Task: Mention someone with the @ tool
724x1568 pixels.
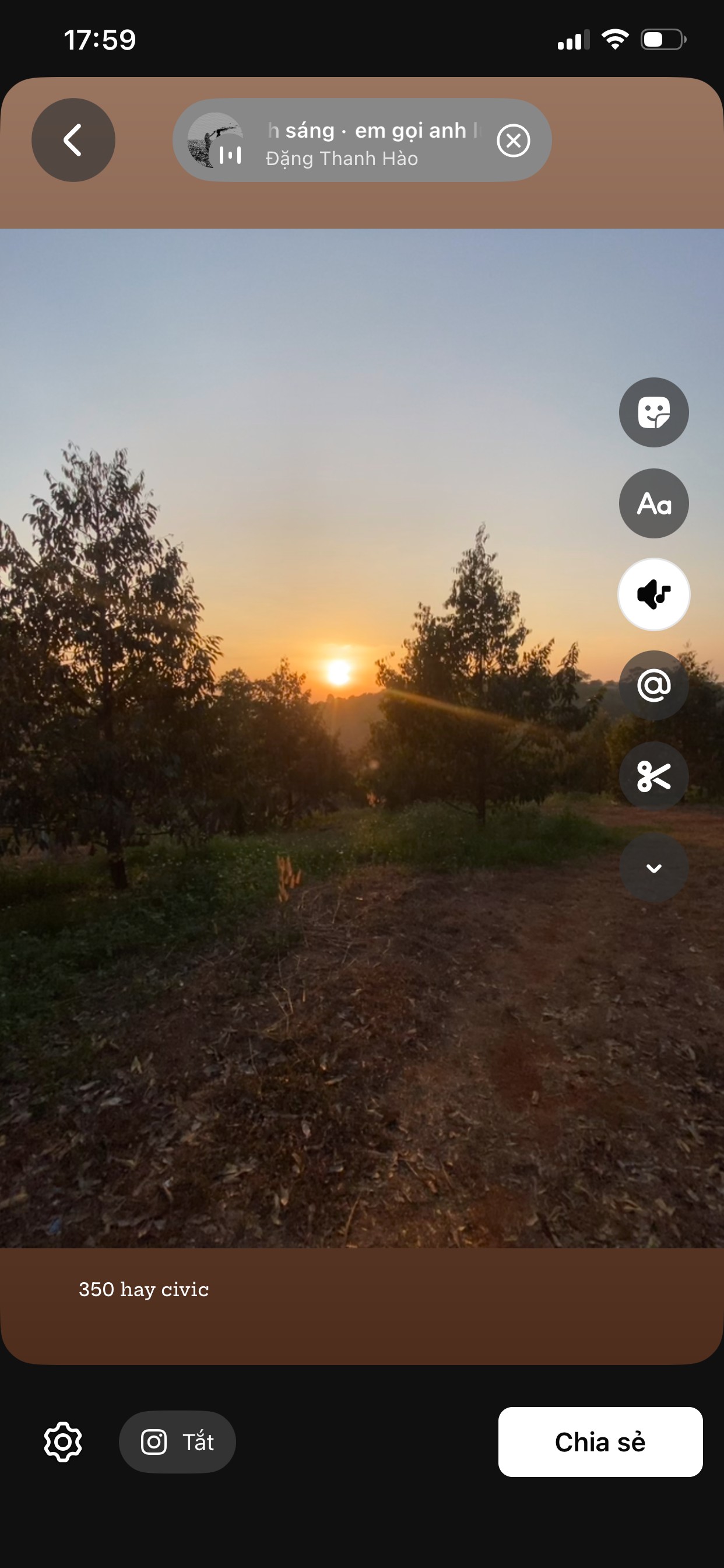Action: click(x=653, y=685)
